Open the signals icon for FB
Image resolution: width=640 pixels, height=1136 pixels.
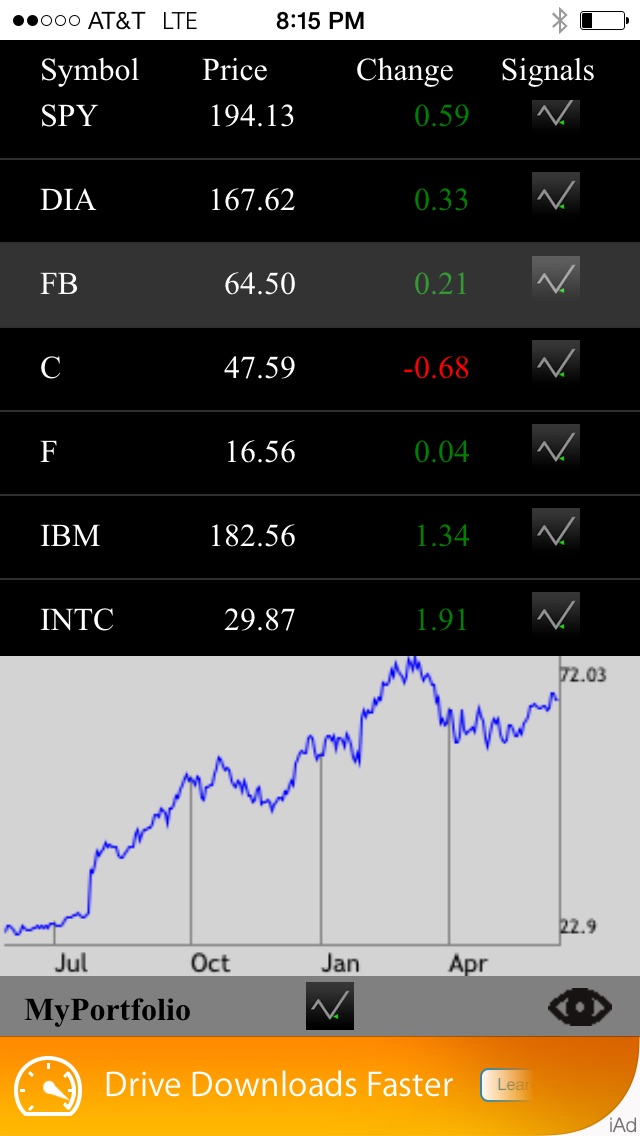coord(556,280)
